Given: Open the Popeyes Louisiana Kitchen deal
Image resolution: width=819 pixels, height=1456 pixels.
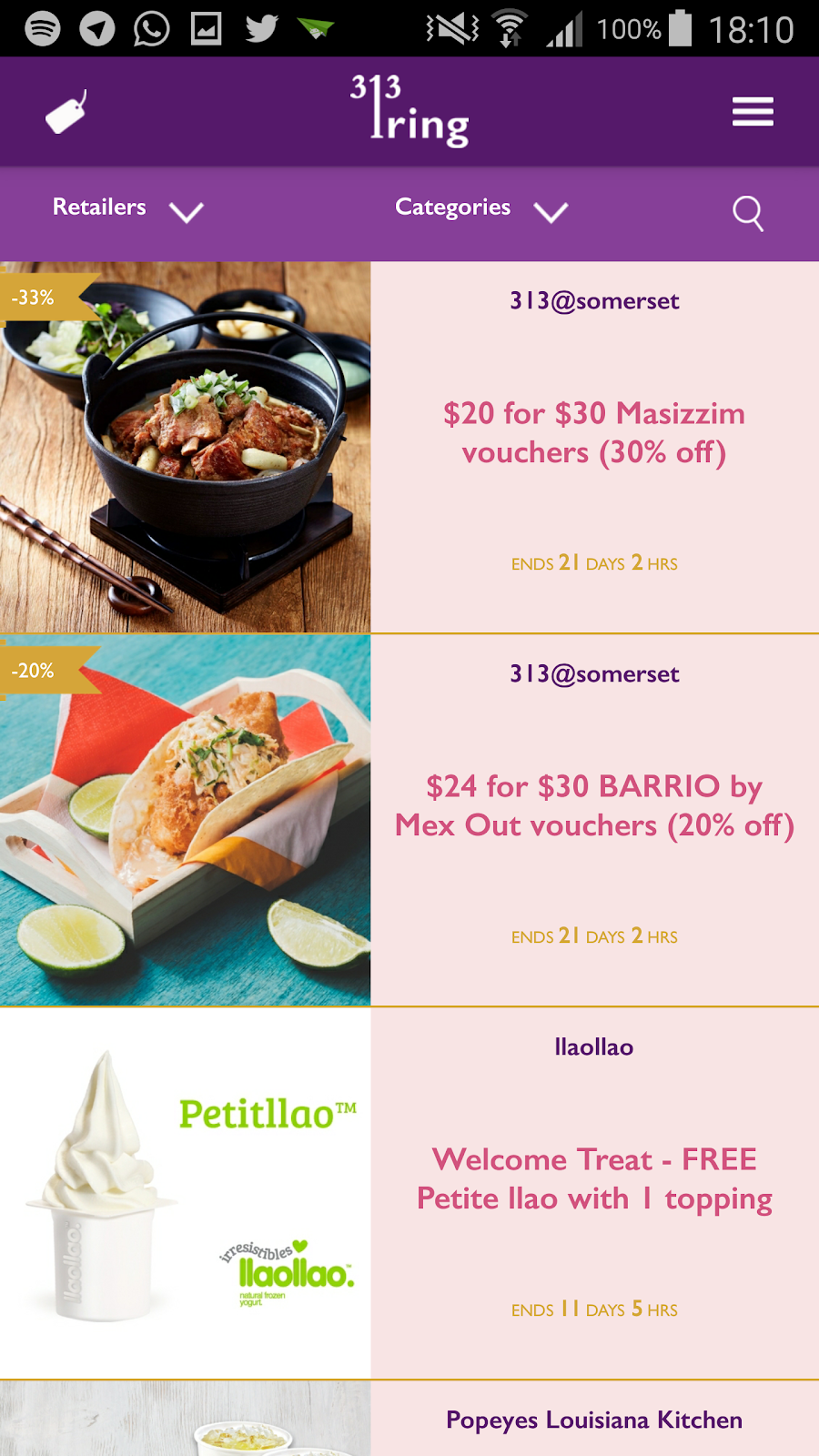Looking at the screenshot, I should (x=593, y=1420).
